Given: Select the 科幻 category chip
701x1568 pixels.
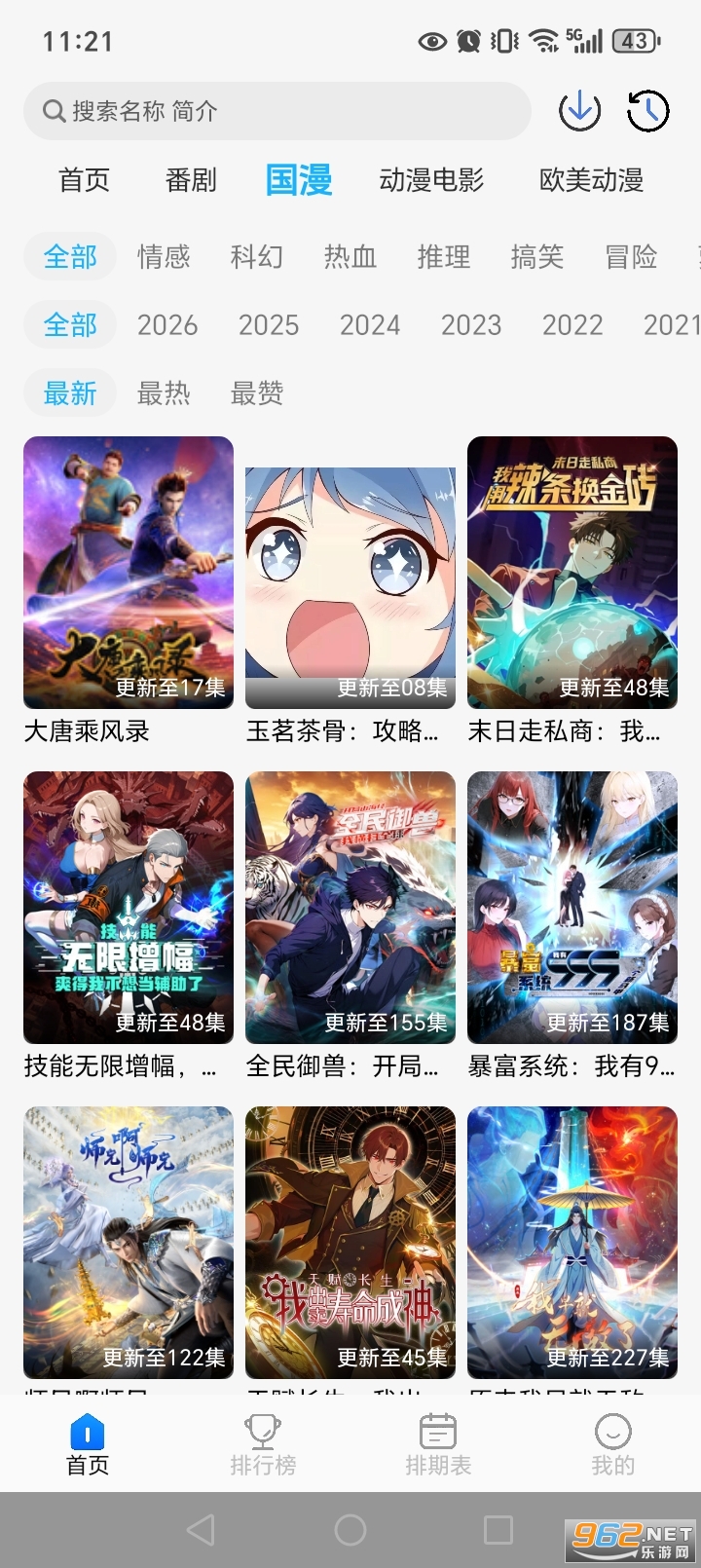Looking at the screenshot, I should click(x=256, y=257).
